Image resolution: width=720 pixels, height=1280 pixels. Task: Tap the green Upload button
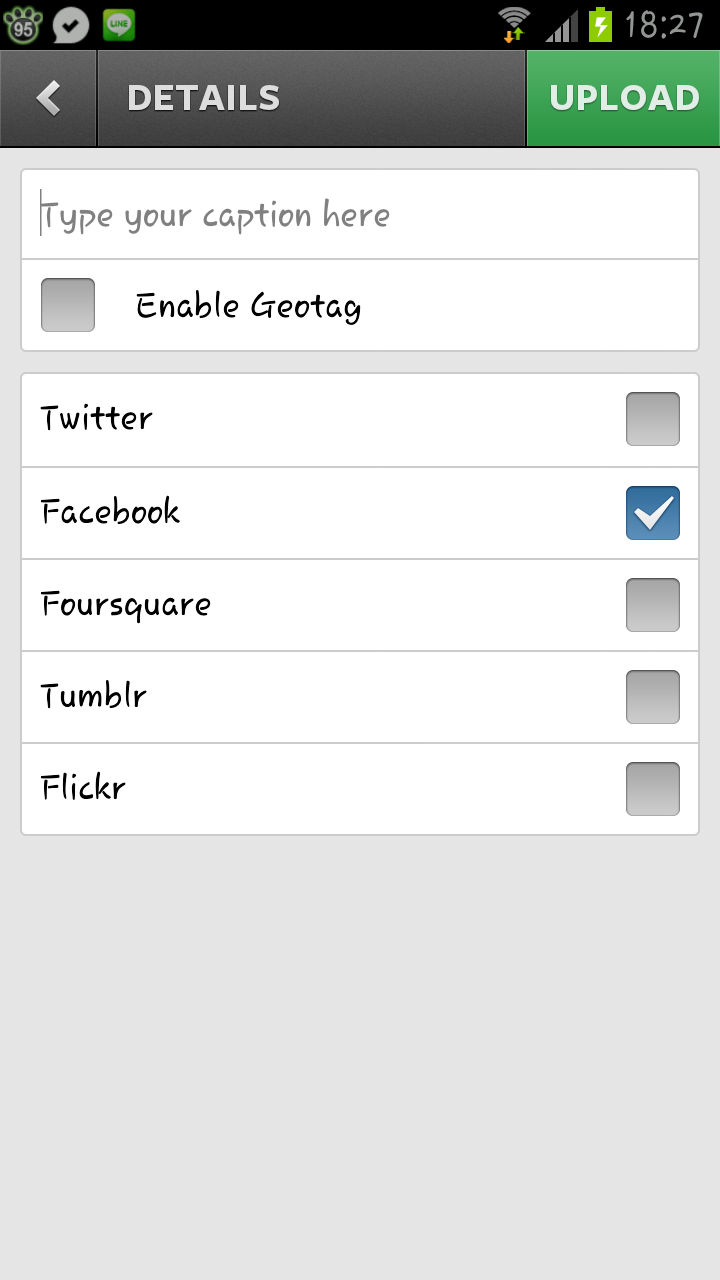pos(623,98)
